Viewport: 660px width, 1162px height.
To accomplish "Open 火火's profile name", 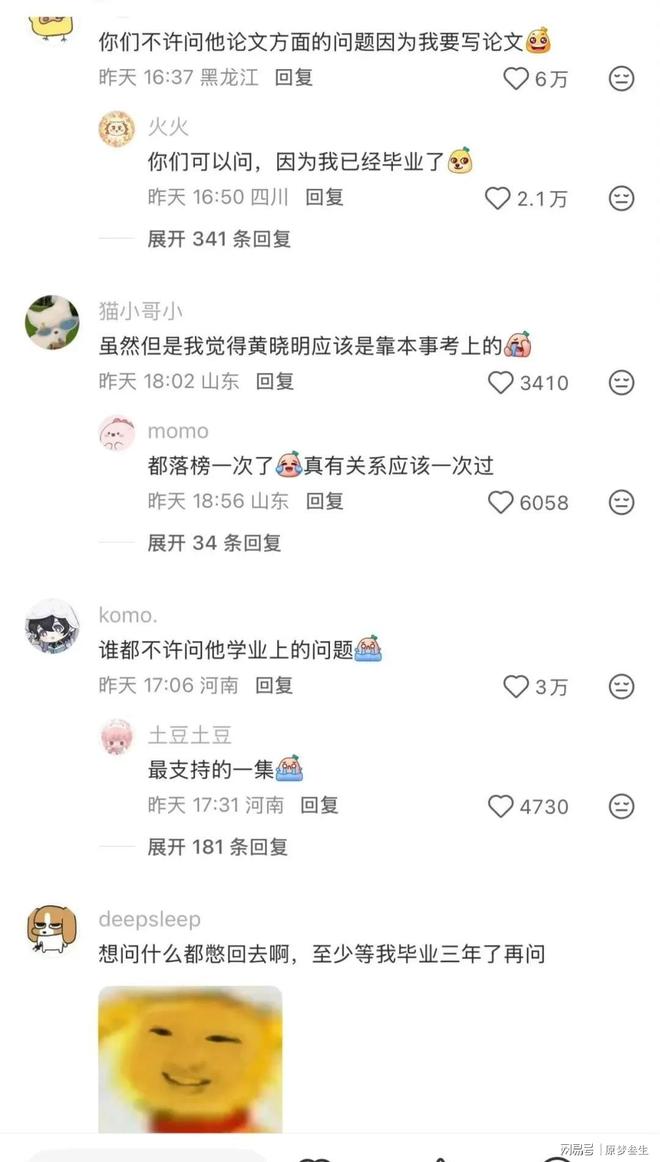I will 168,127.
